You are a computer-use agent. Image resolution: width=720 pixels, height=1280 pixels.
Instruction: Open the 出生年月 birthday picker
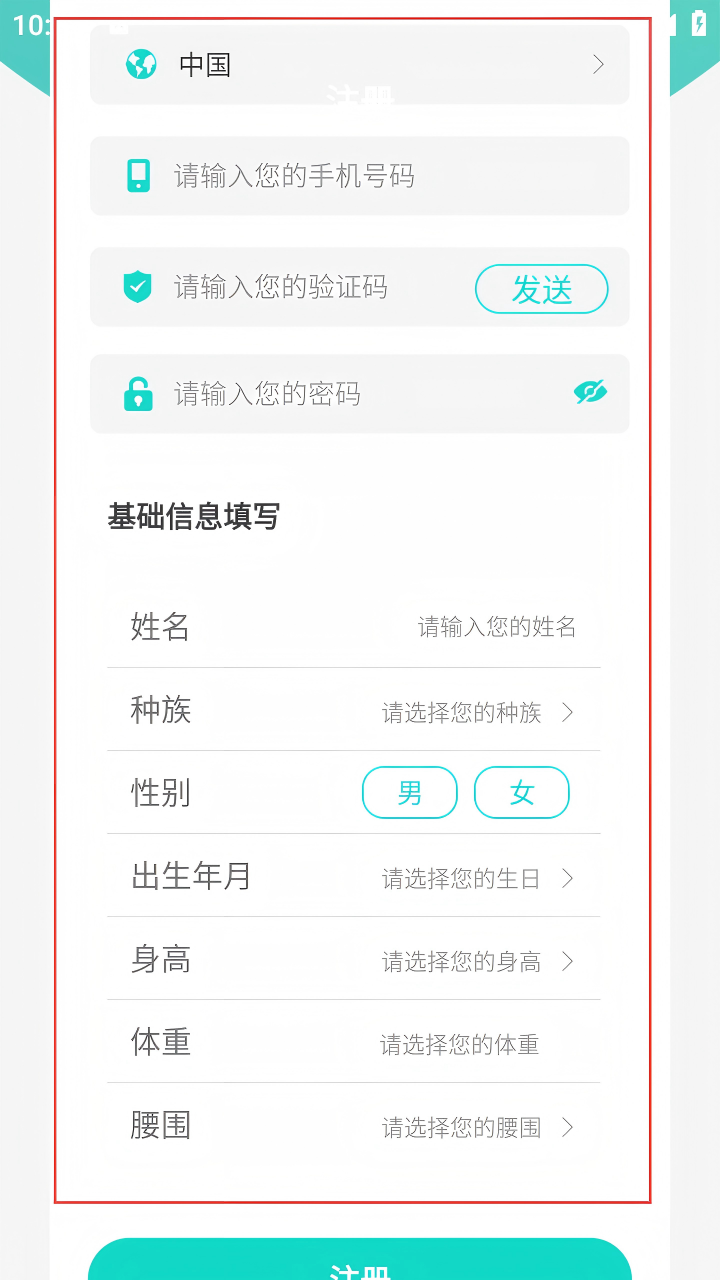tap(476, 878)
